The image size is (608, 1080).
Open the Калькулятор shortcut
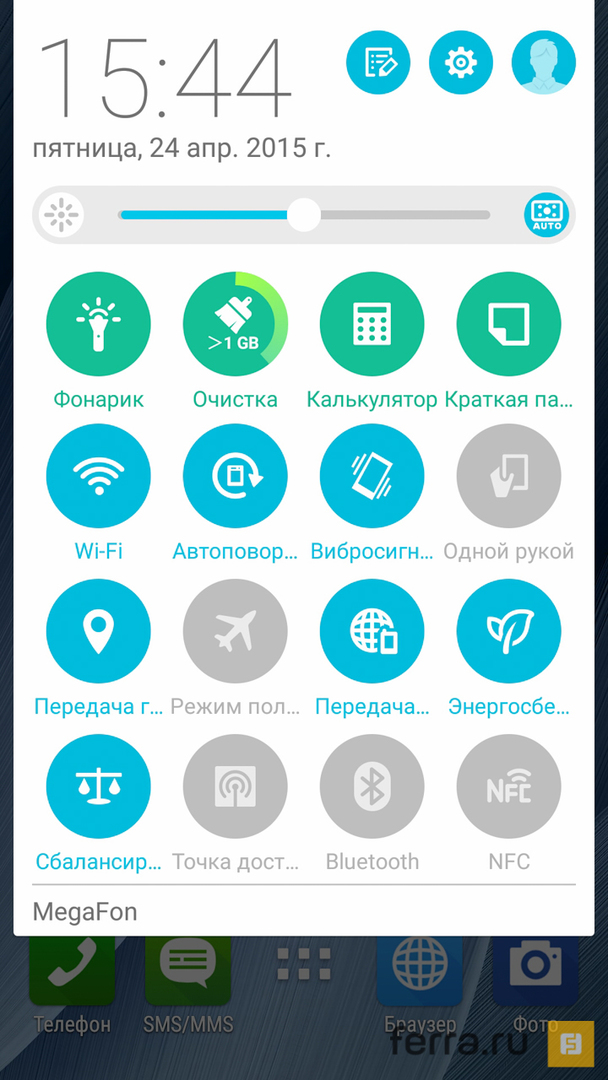[x=372, y=324]
